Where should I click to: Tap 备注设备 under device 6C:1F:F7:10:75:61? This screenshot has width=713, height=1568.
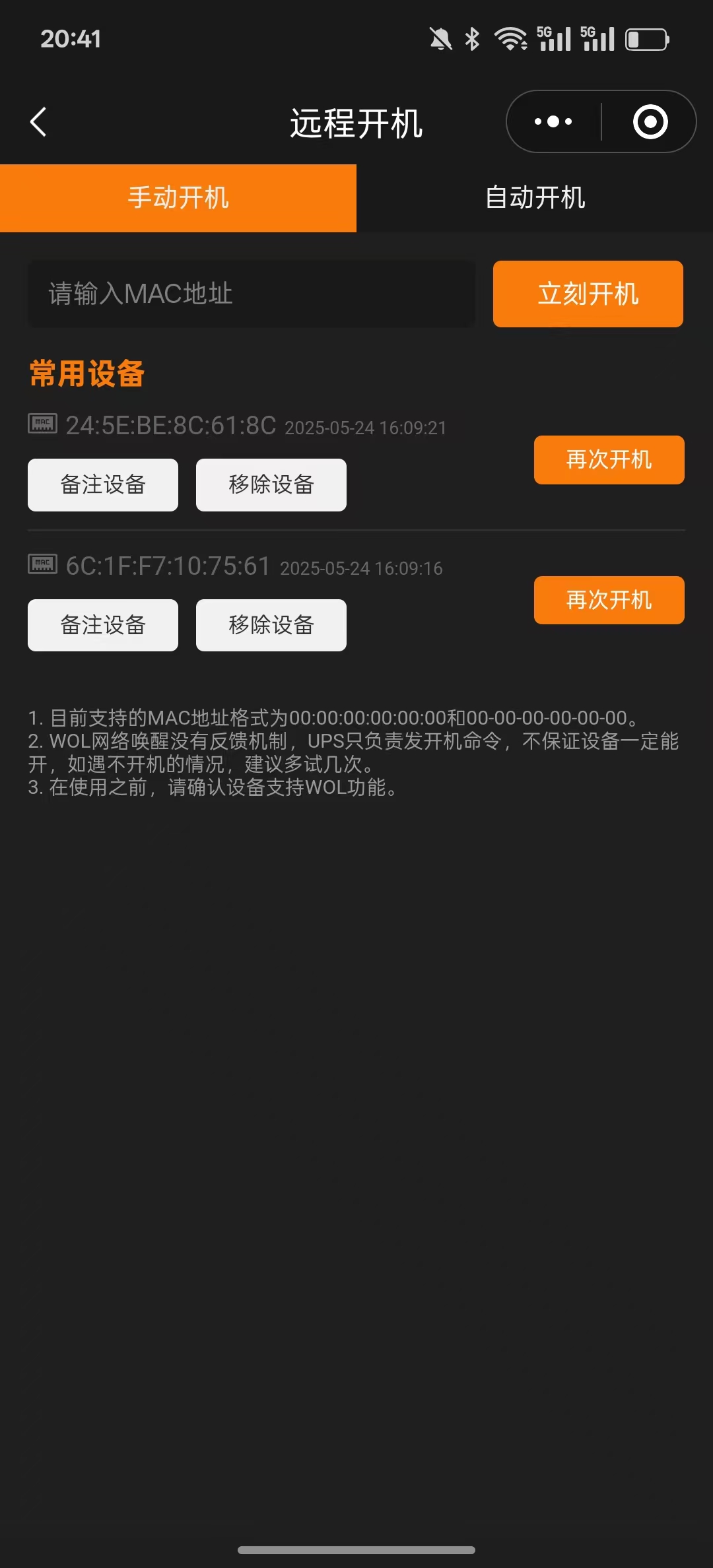pyautogui.click(x=102, y=624)
